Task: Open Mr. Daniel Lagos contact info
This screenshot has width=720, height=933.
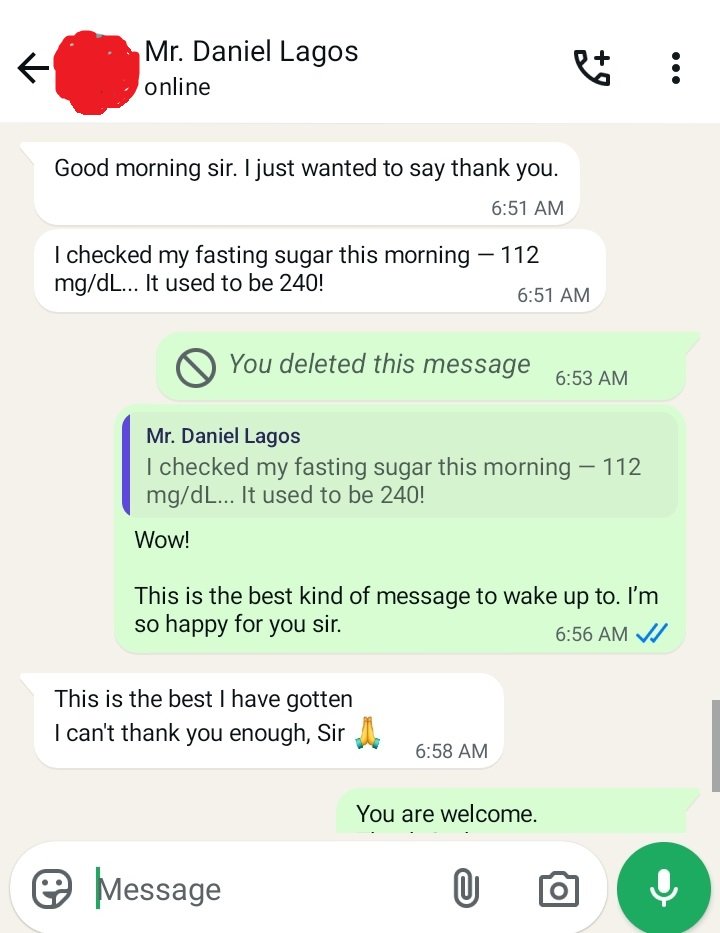Action: click(250, 67)
